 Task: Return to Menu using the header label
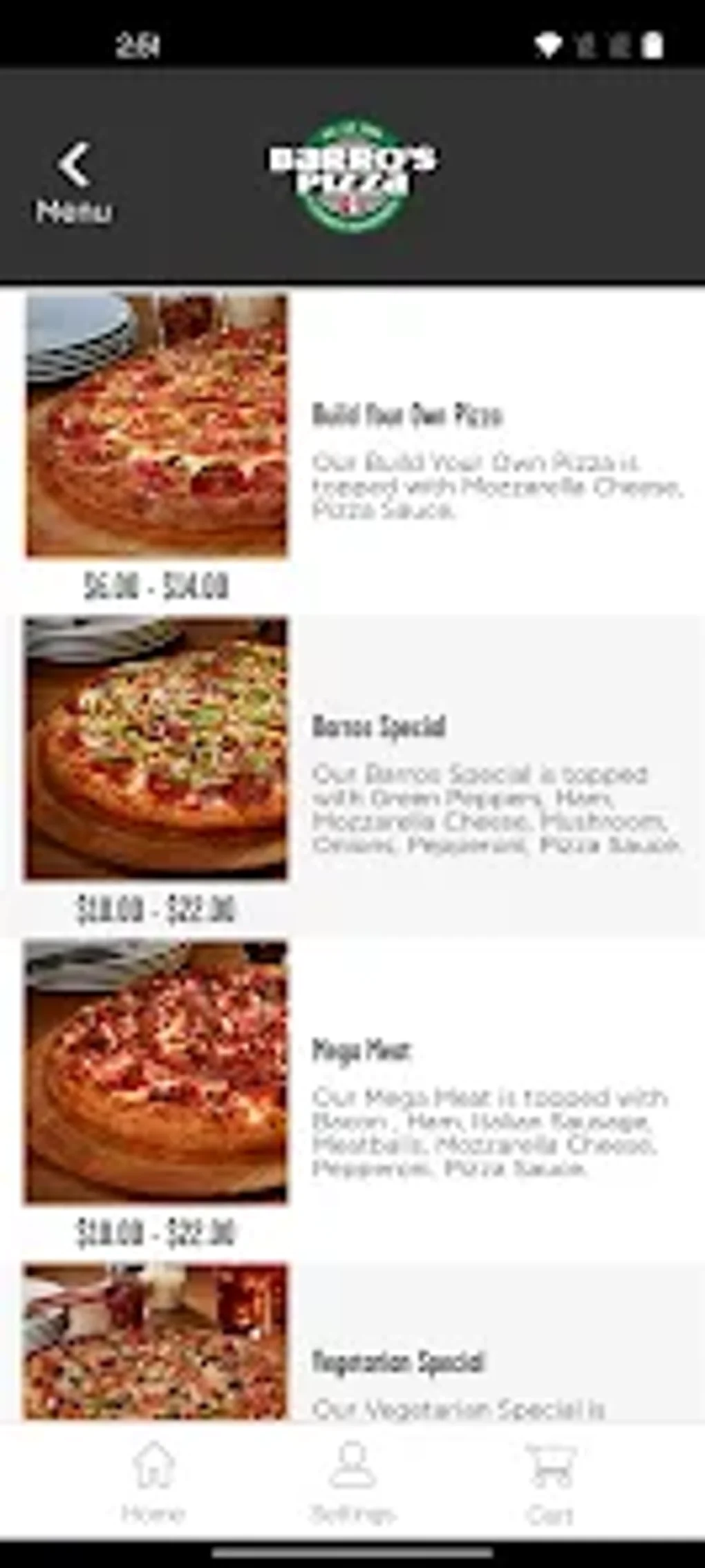click(x=75, y=209)
